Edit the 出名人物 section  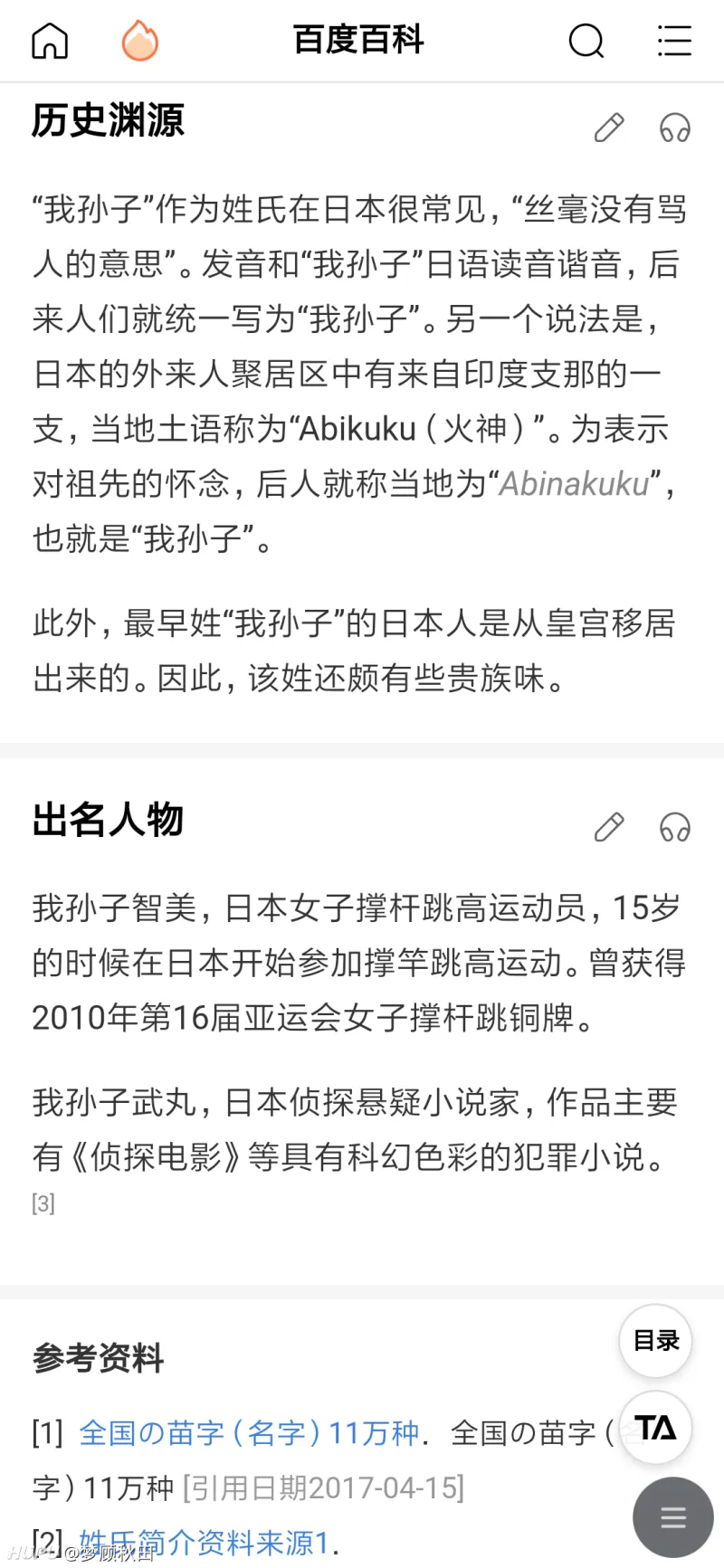(609, 827)
